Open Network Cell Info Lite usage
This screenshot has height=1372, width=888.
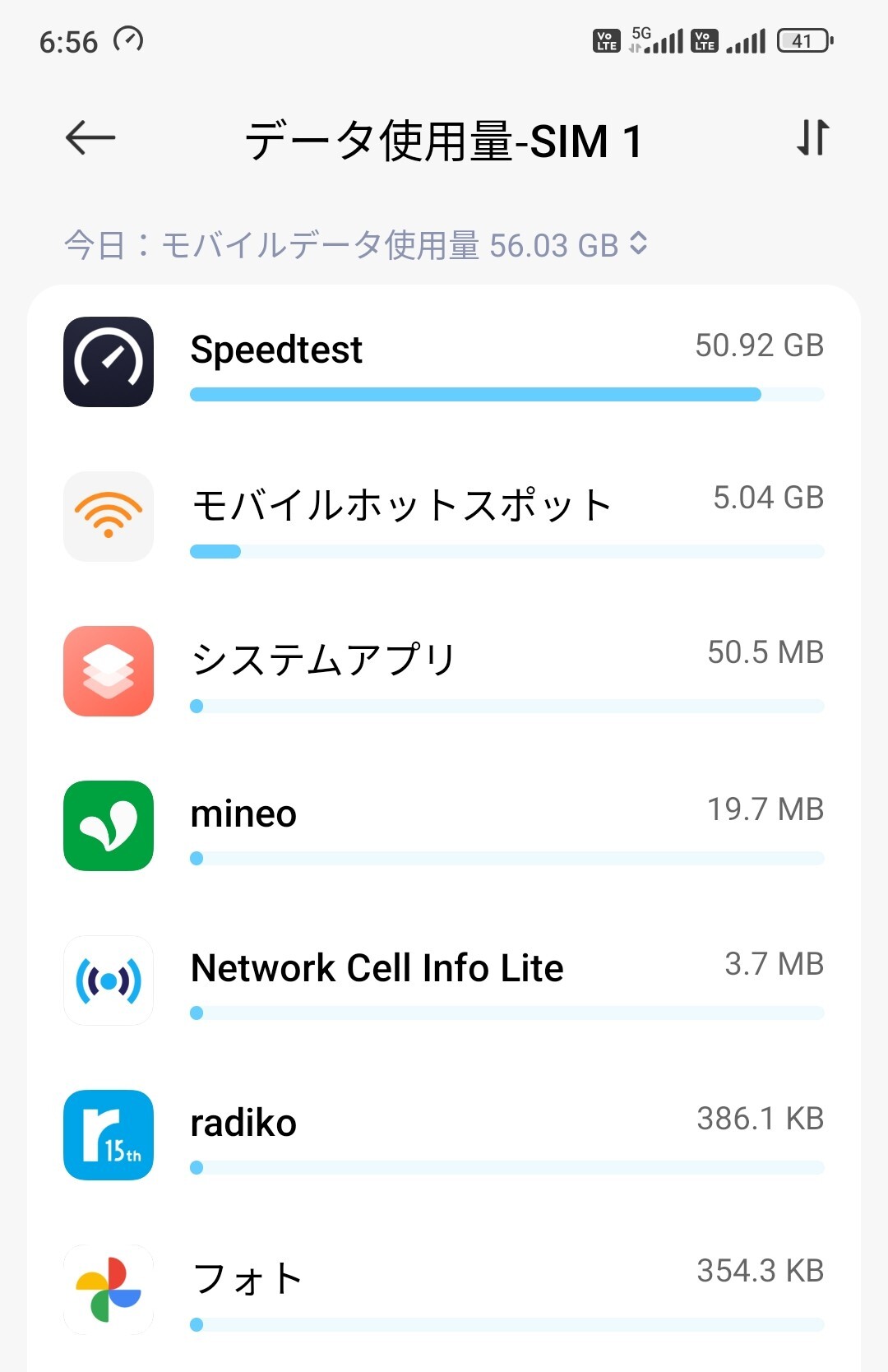coord(444,980)
